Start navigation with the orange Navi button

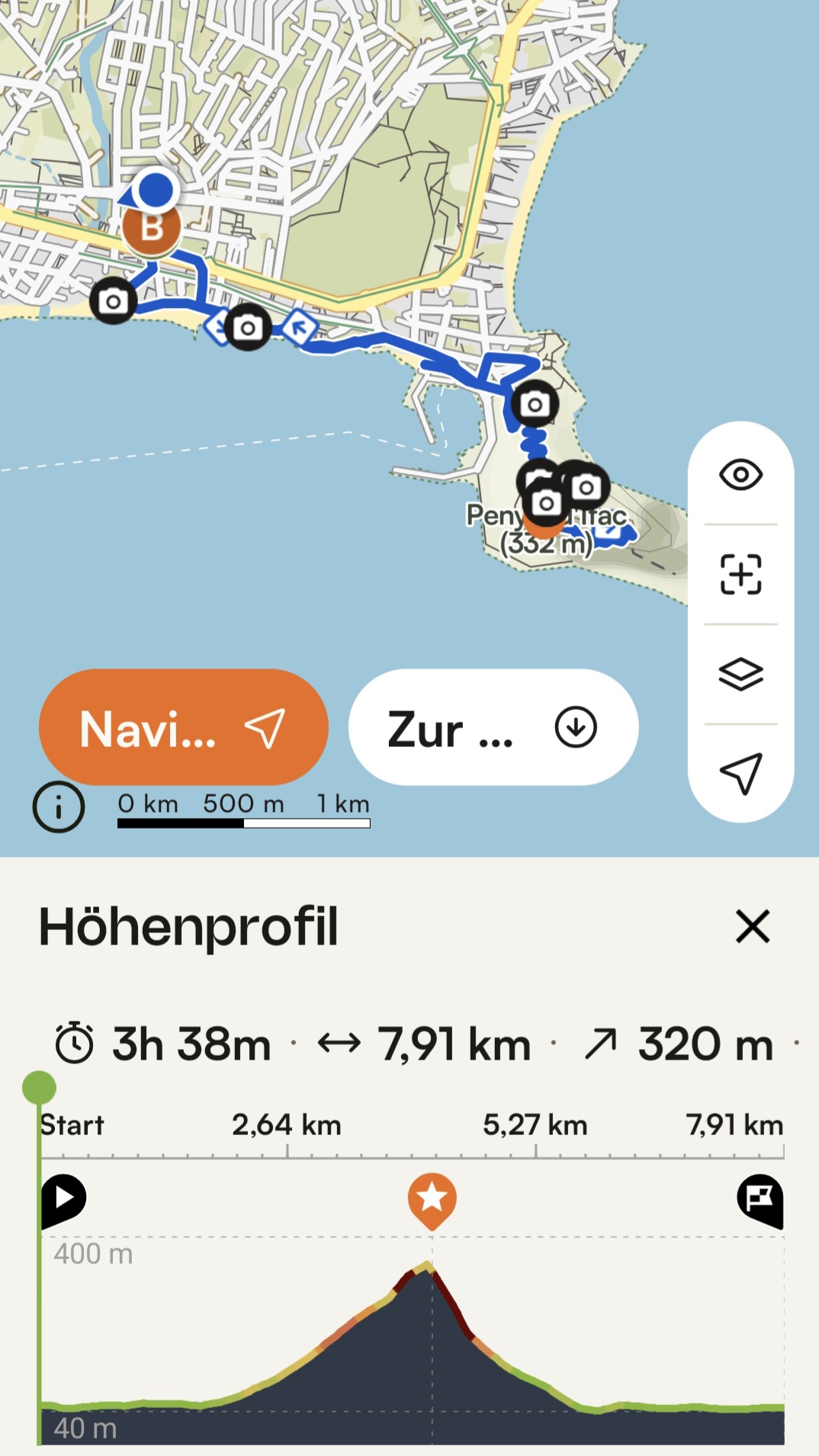pos(183,727)
